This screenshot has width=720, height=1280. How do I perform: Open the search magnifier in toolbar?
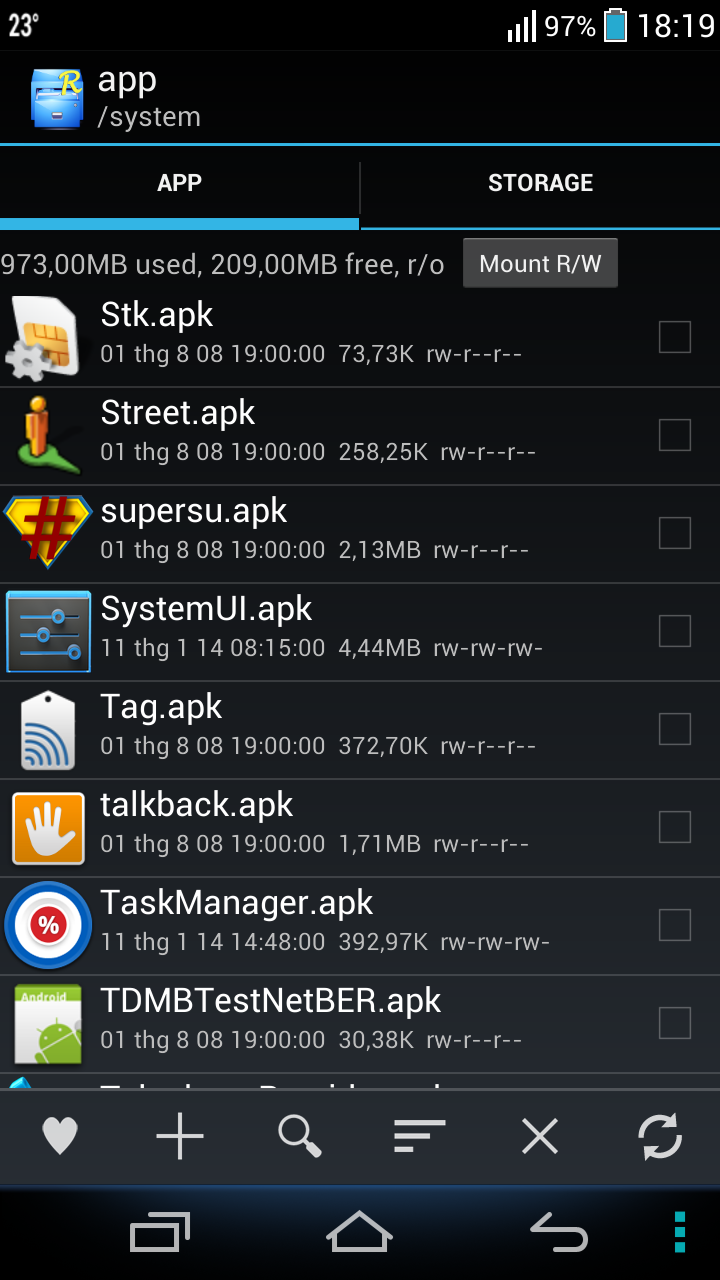[300, 1136]
